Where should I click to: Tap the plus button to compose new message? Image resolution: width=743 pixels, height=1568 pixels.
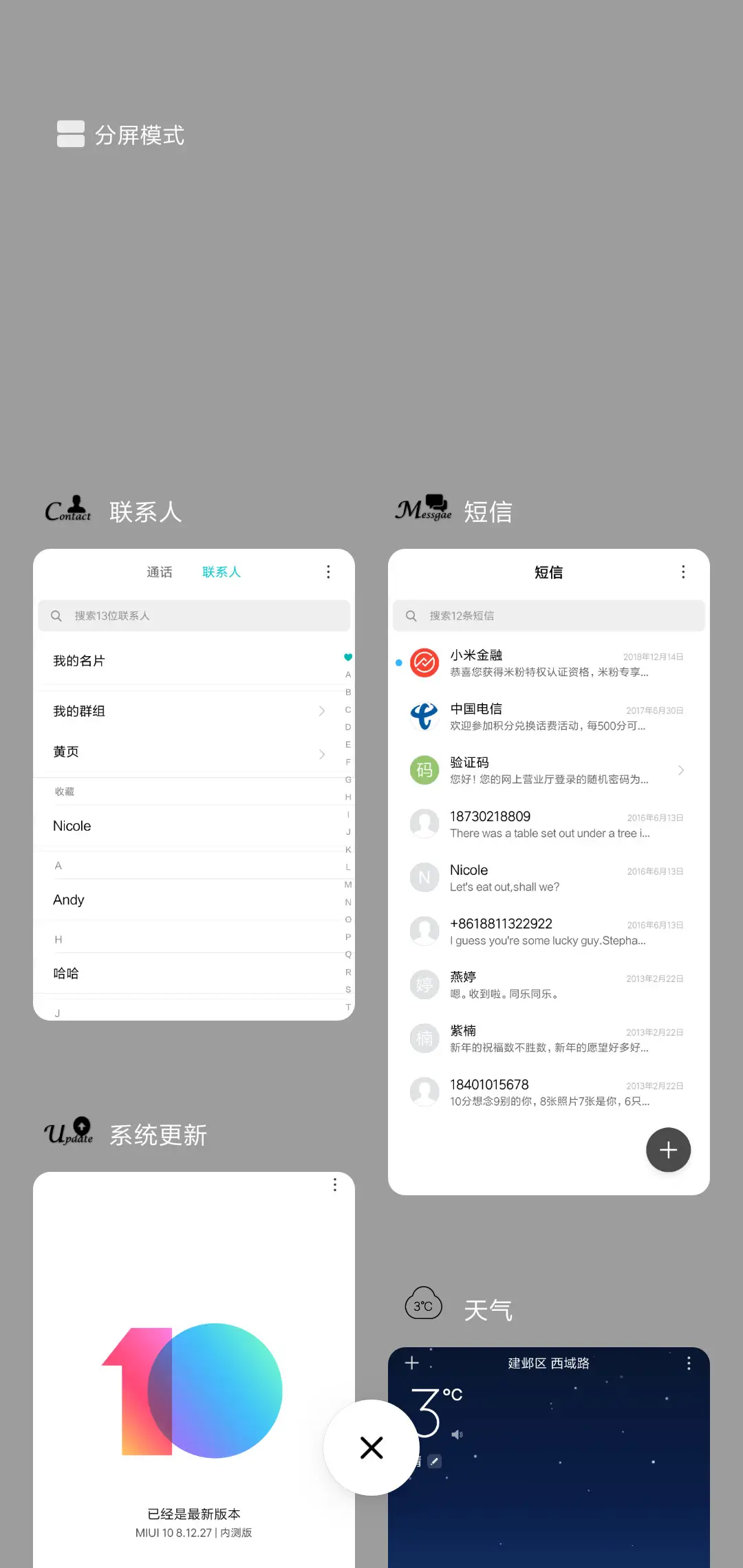[668, 1150]
